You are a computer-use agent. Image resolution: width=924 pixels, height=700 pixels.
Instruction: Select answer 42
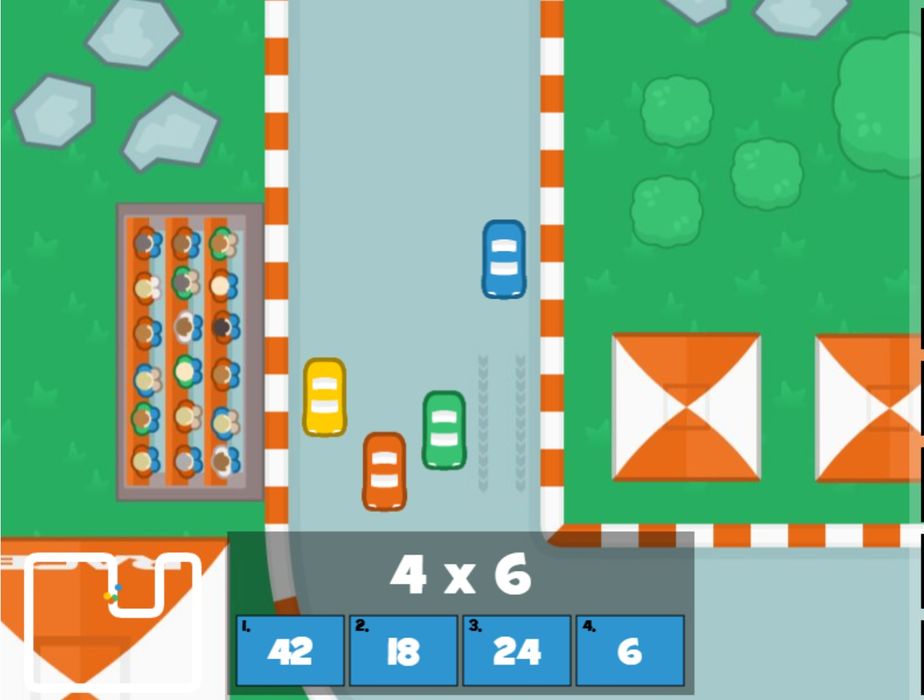(290, 650)
